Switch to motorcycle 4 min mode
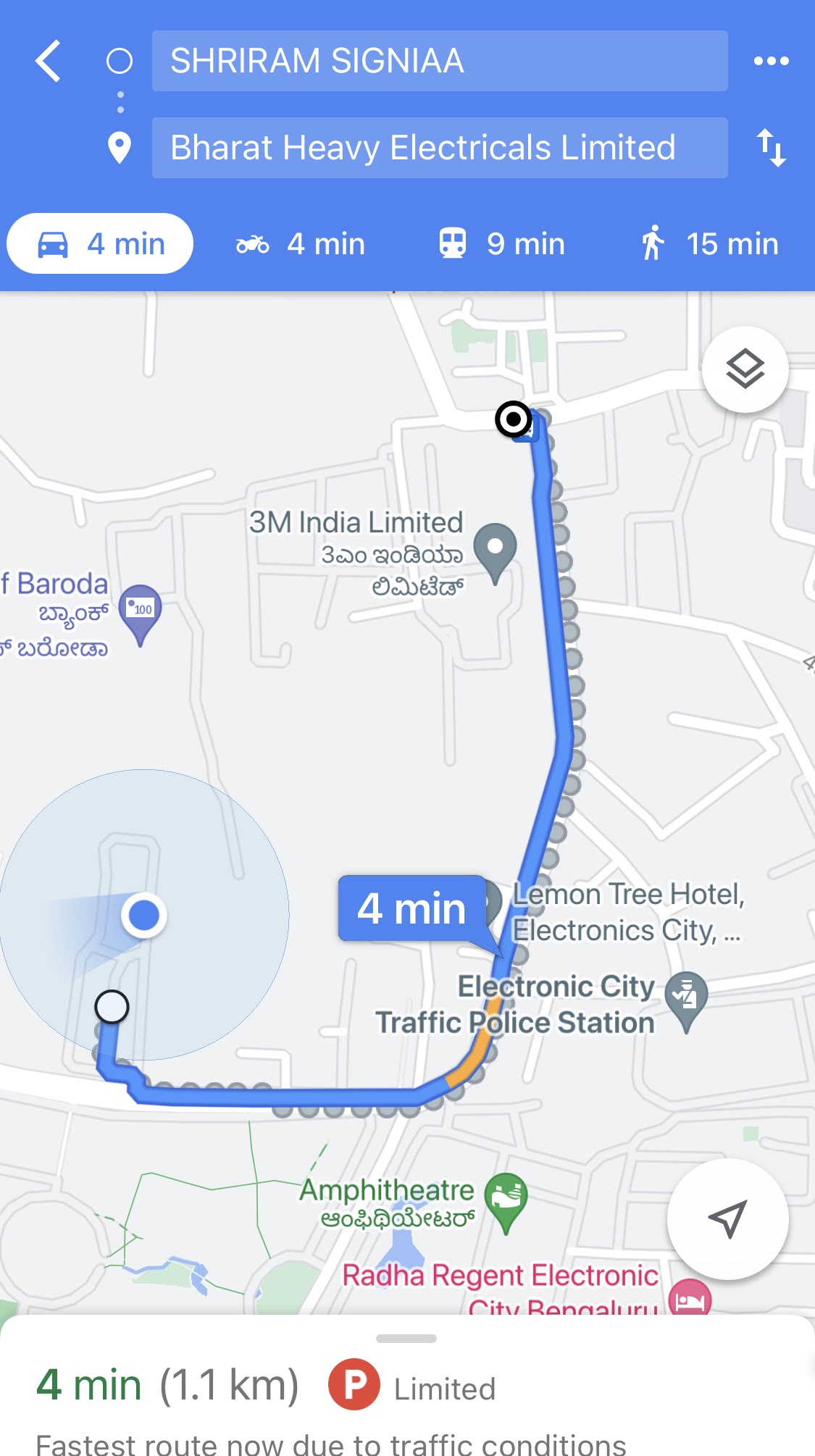Image resolution: width=815 pixels, height=1456 pixels. tap(300, 244)
